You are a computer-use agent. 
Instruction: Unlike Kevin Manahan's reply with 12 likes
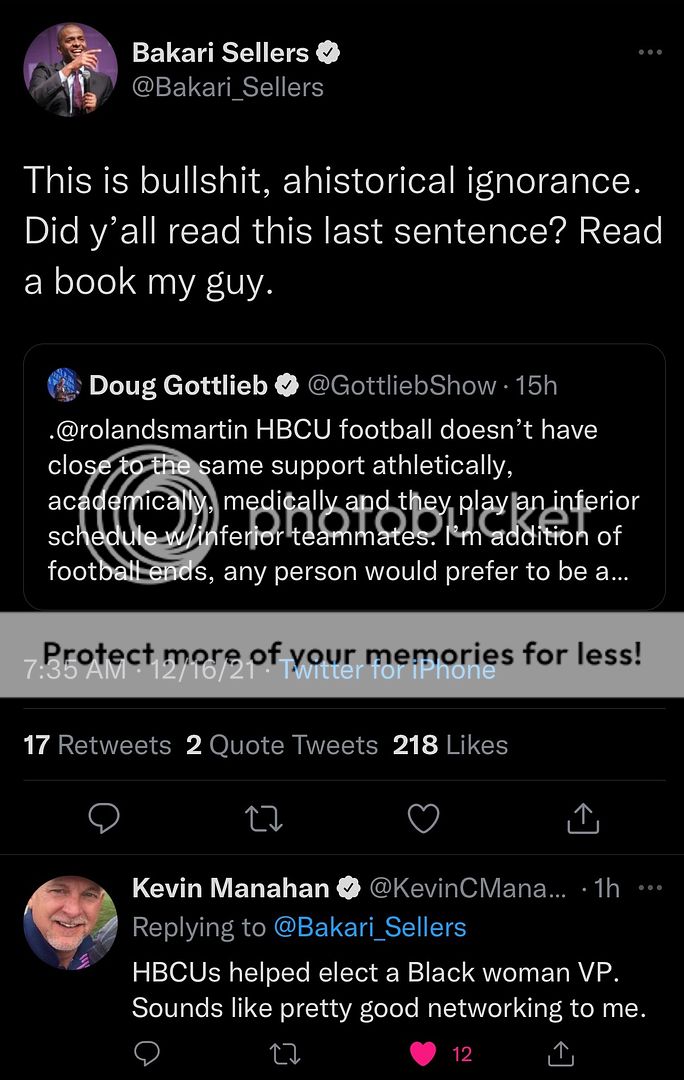pos(424,1053)
